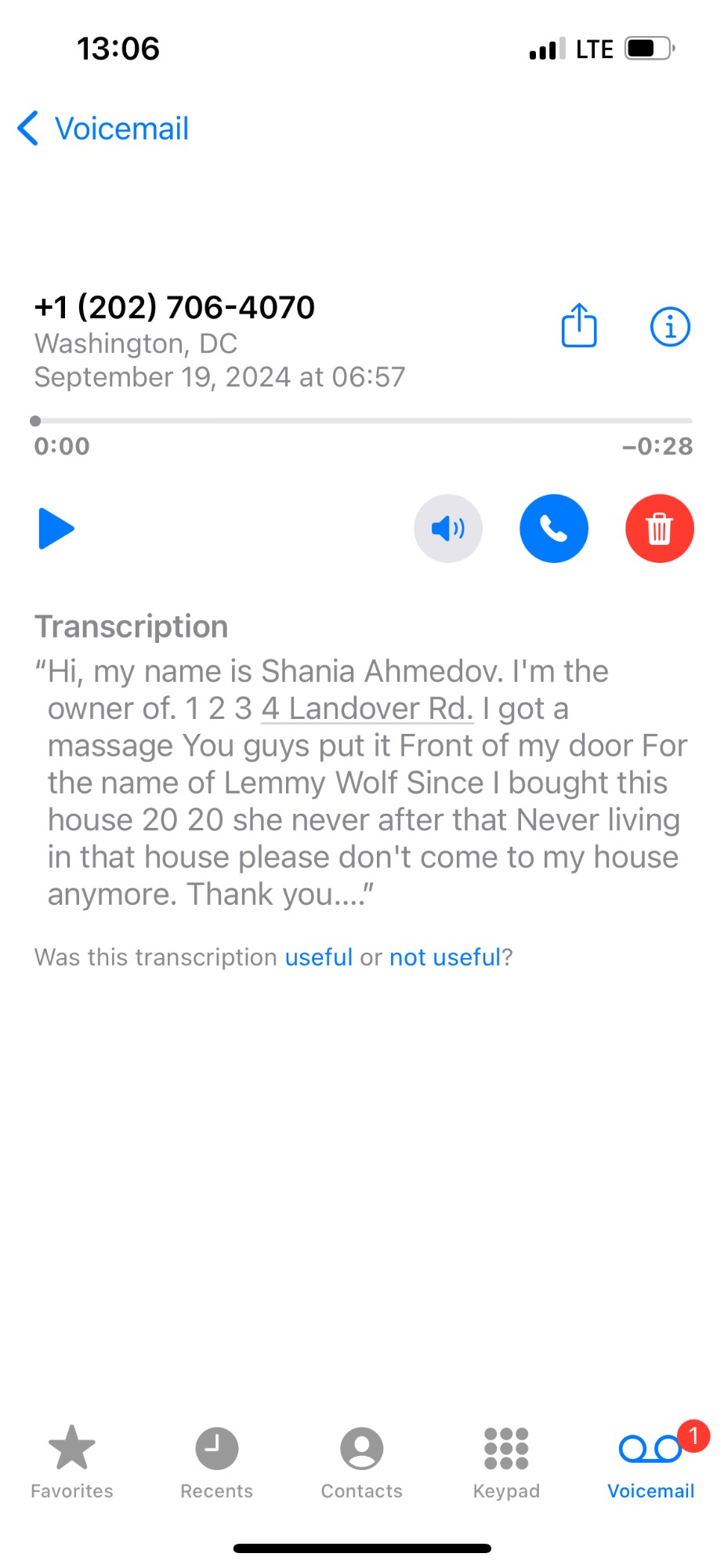Viewport: 724px width, 1568px height.
Task: Open the caller info button
Action: (670, 326)
